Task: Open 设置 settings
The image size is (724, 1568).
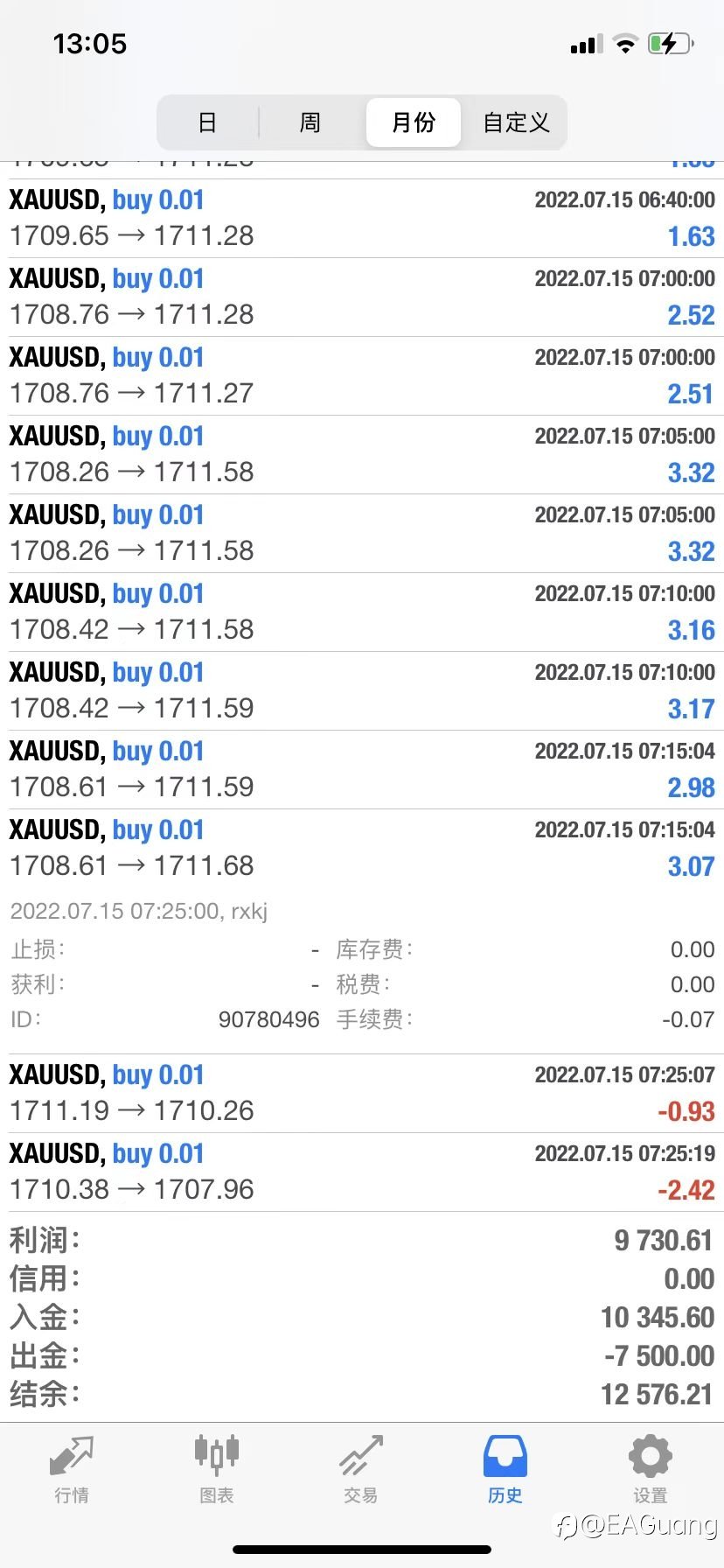Action: coord(651,1470)
